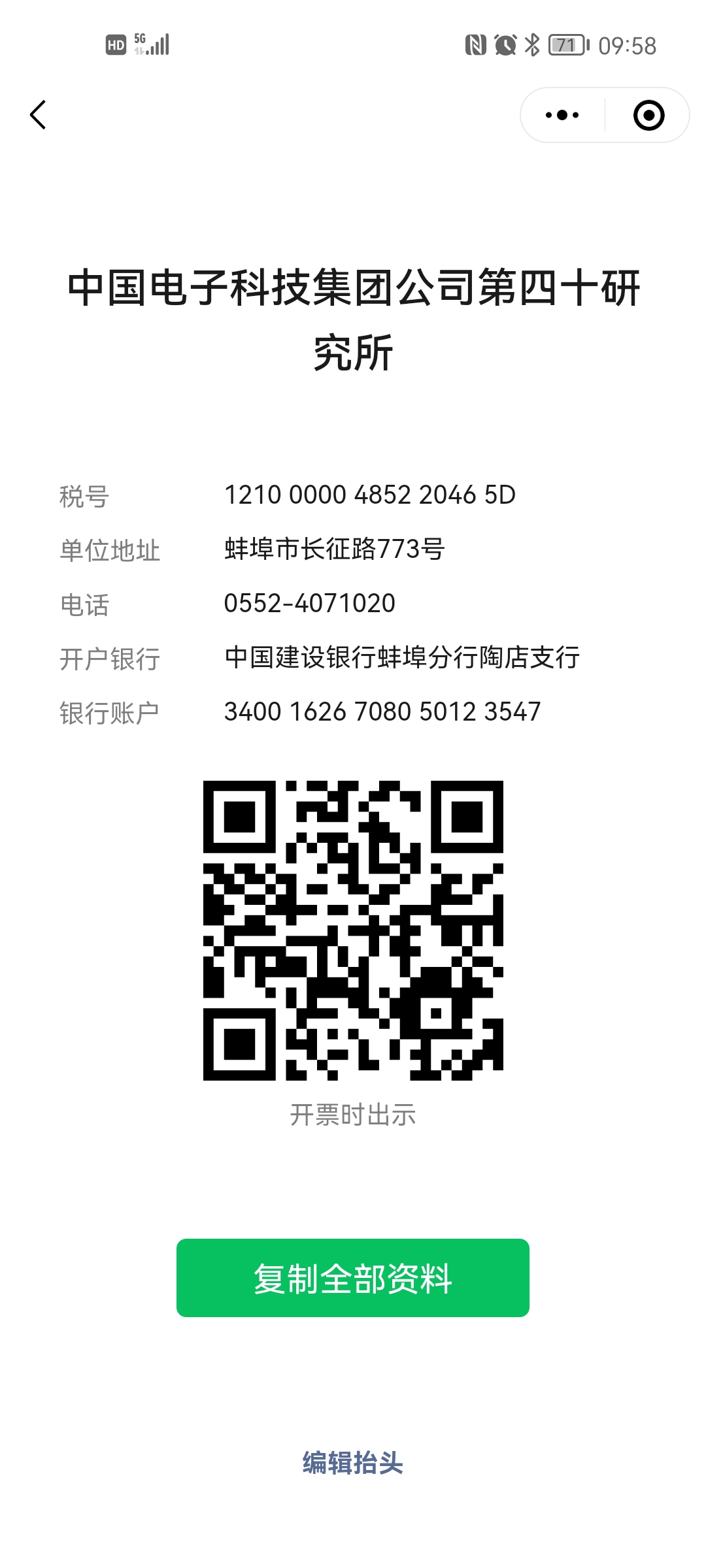Viewport: 706px width, 1568px height.
Task: Open the mini program three-dot menu
Action: [562, 115]
